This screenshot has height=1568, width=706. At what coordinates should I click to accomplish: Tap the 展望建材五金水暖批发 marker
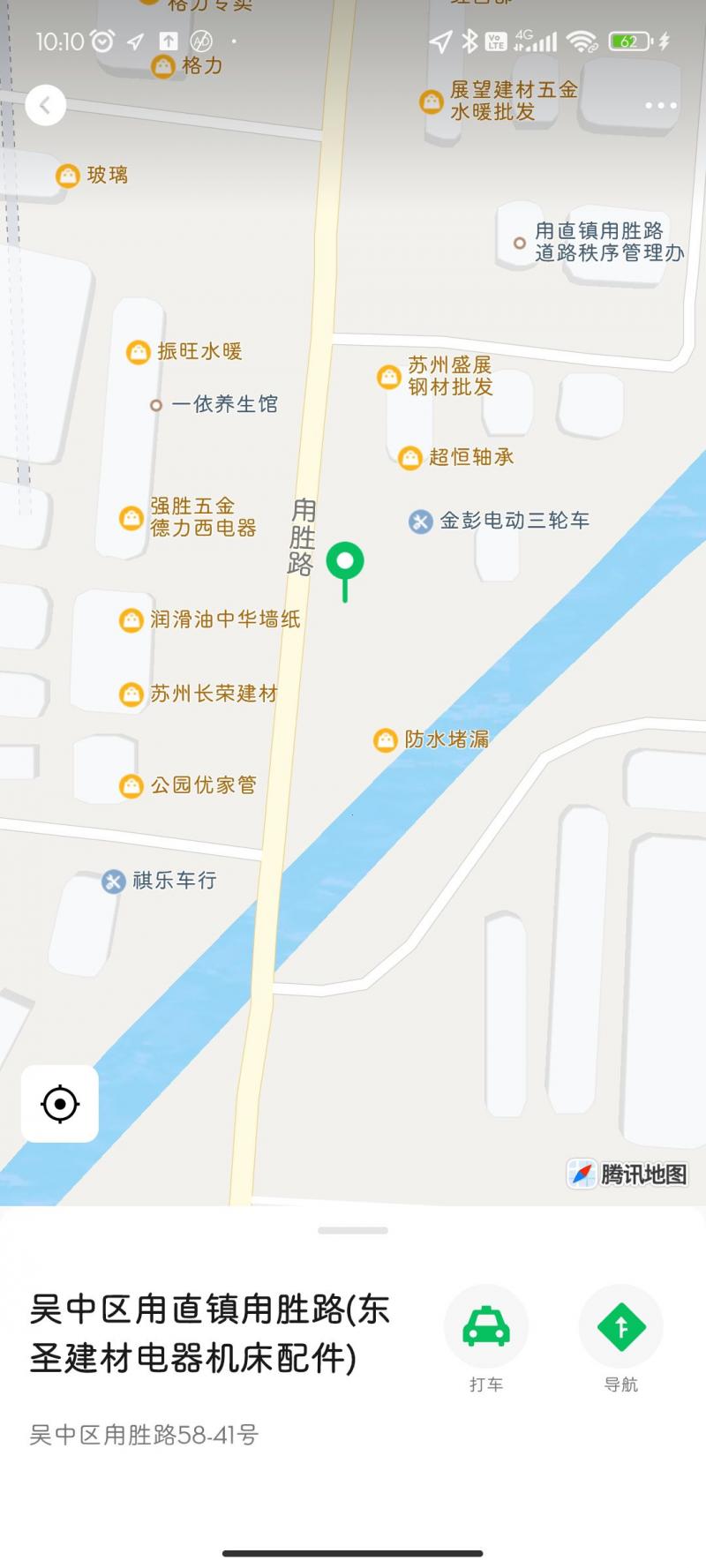tap(430, 101)
